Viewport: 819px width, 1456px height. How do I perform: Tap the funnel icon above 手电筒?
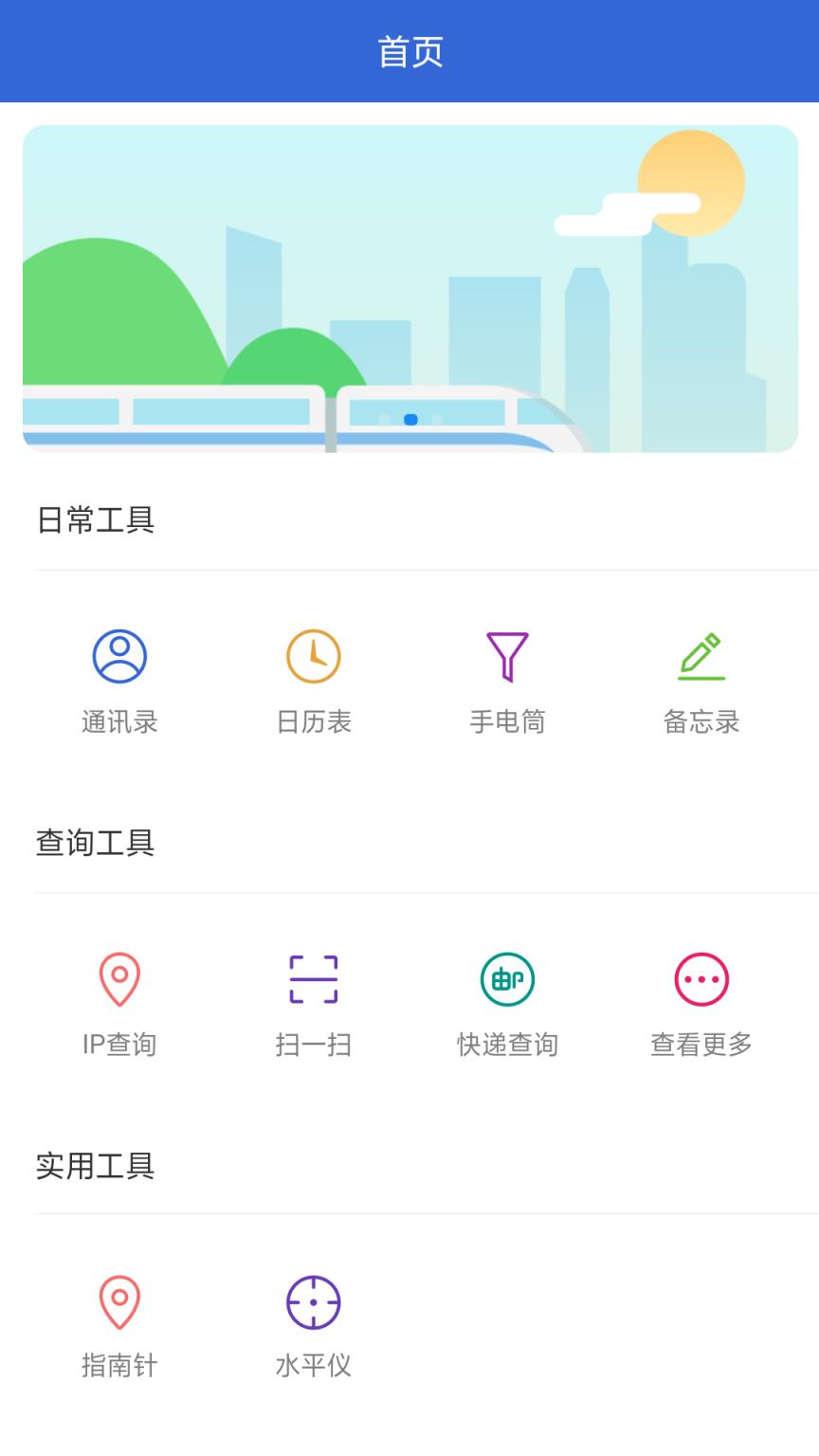pos(507,655)
